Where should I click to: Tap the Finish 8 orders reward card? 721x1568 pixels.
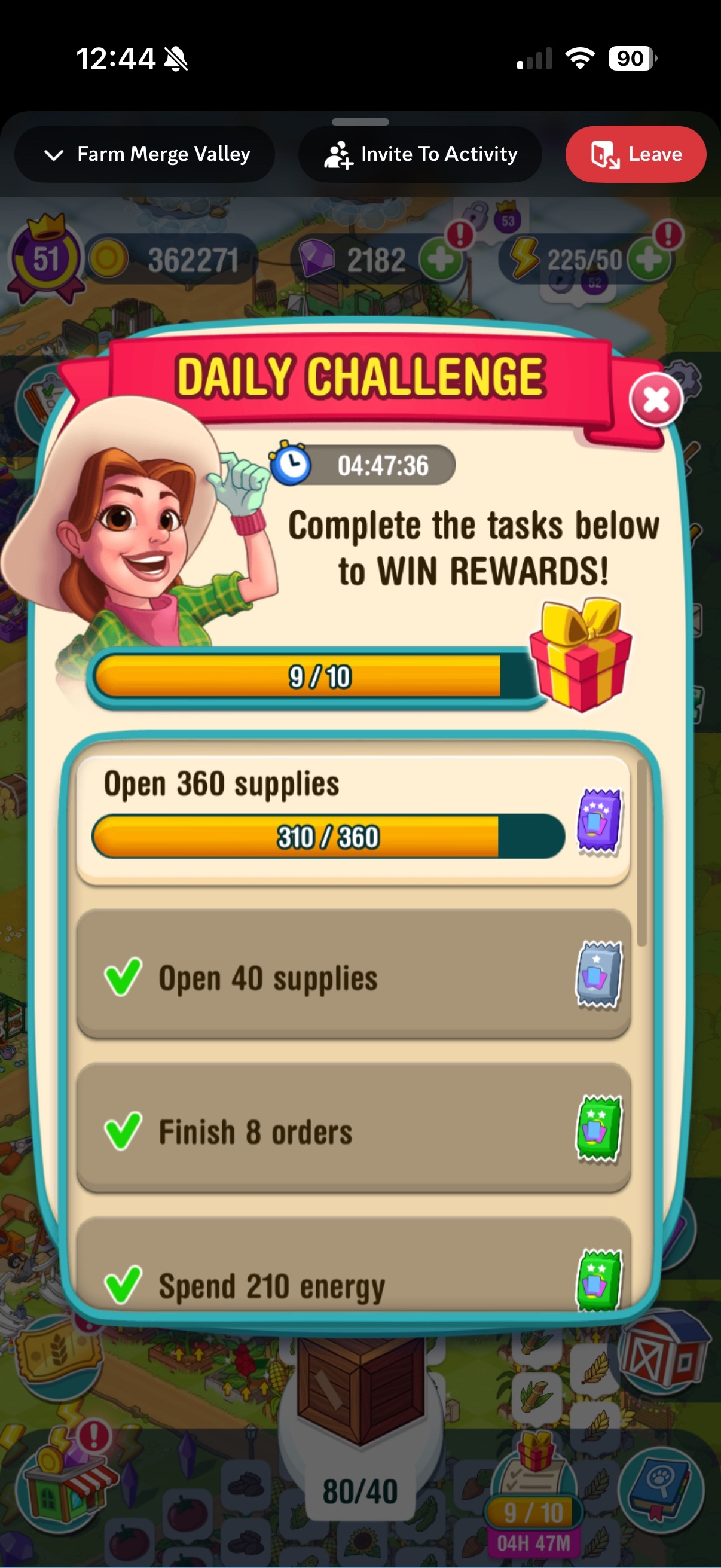coord(598,1129)
